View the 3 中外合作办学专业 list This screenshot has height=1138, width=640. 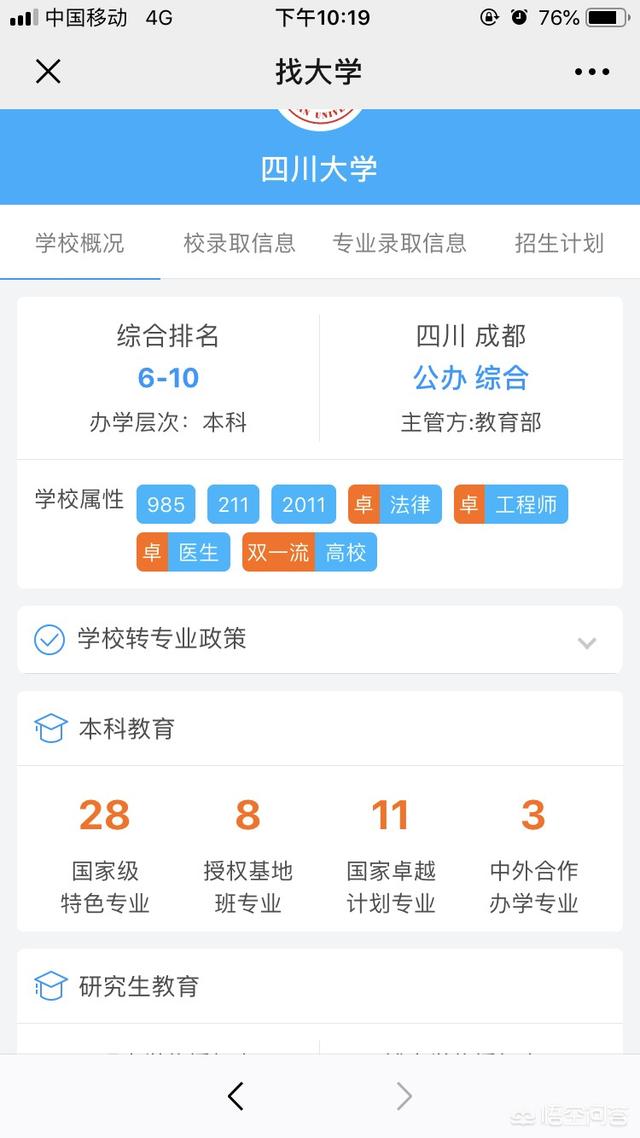tap(534, 855)
